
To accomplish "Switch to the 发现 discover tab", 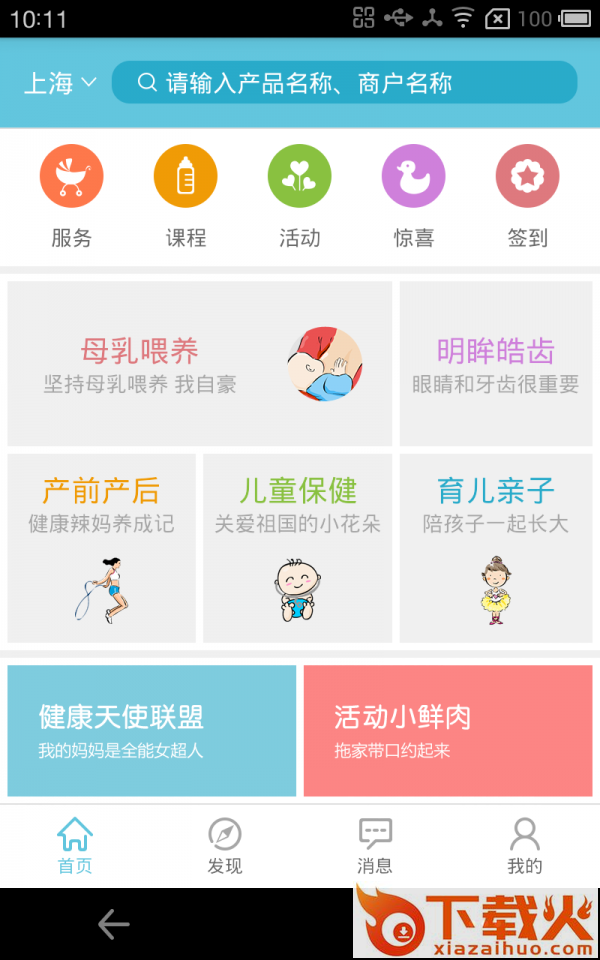I will (x=225, y=846).
